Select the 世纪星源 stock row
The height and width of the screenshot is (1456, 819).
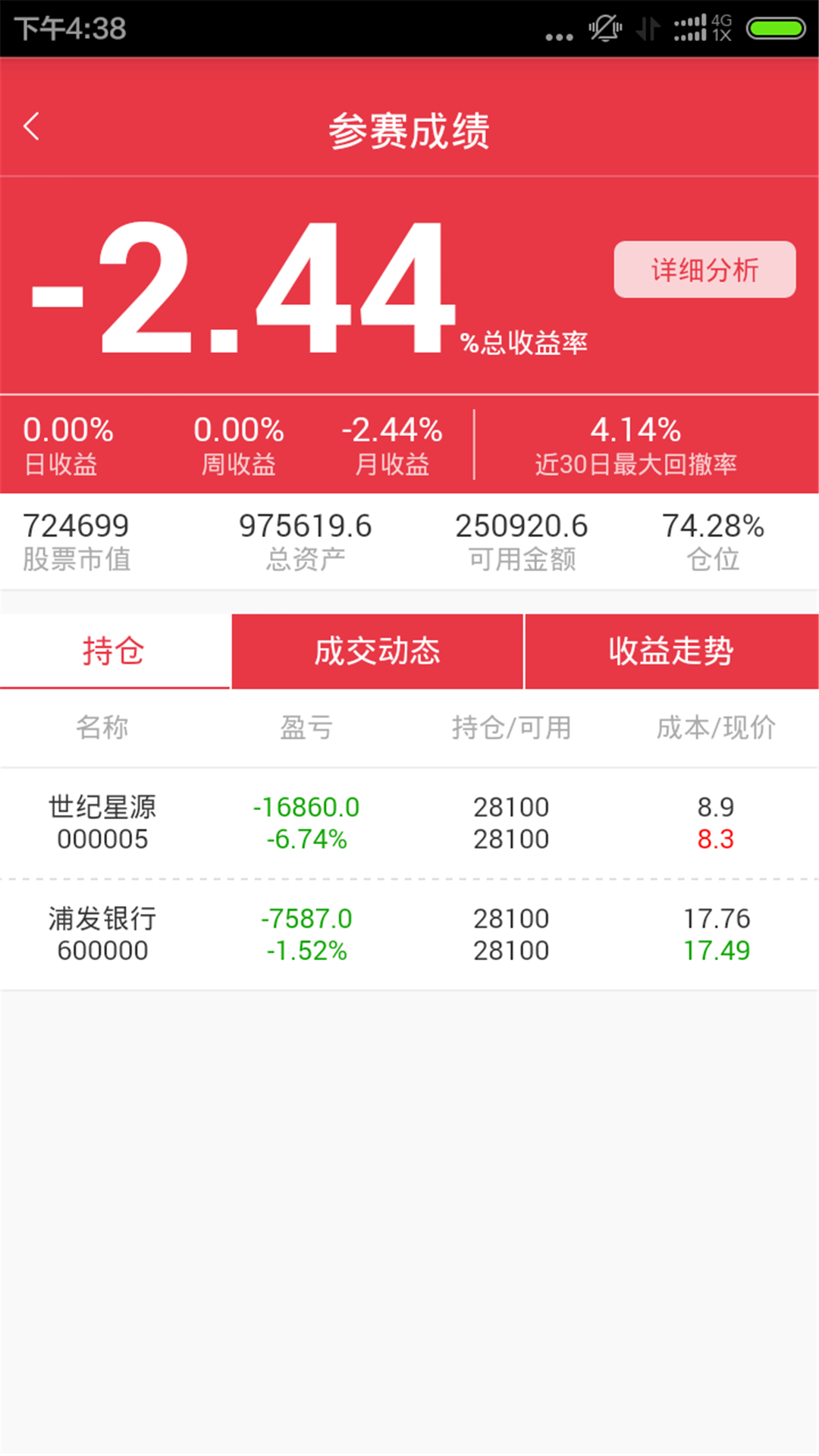coord(409,823)
